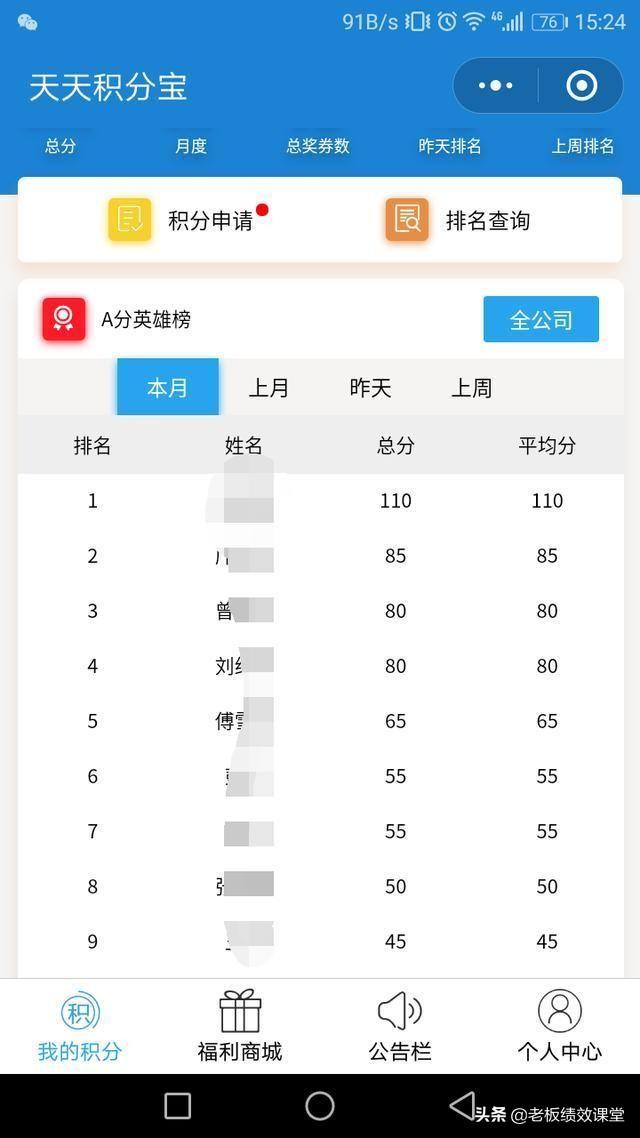Select the 本月 tab
This screenshot has width=640, height=1138.
pos(168,387)
